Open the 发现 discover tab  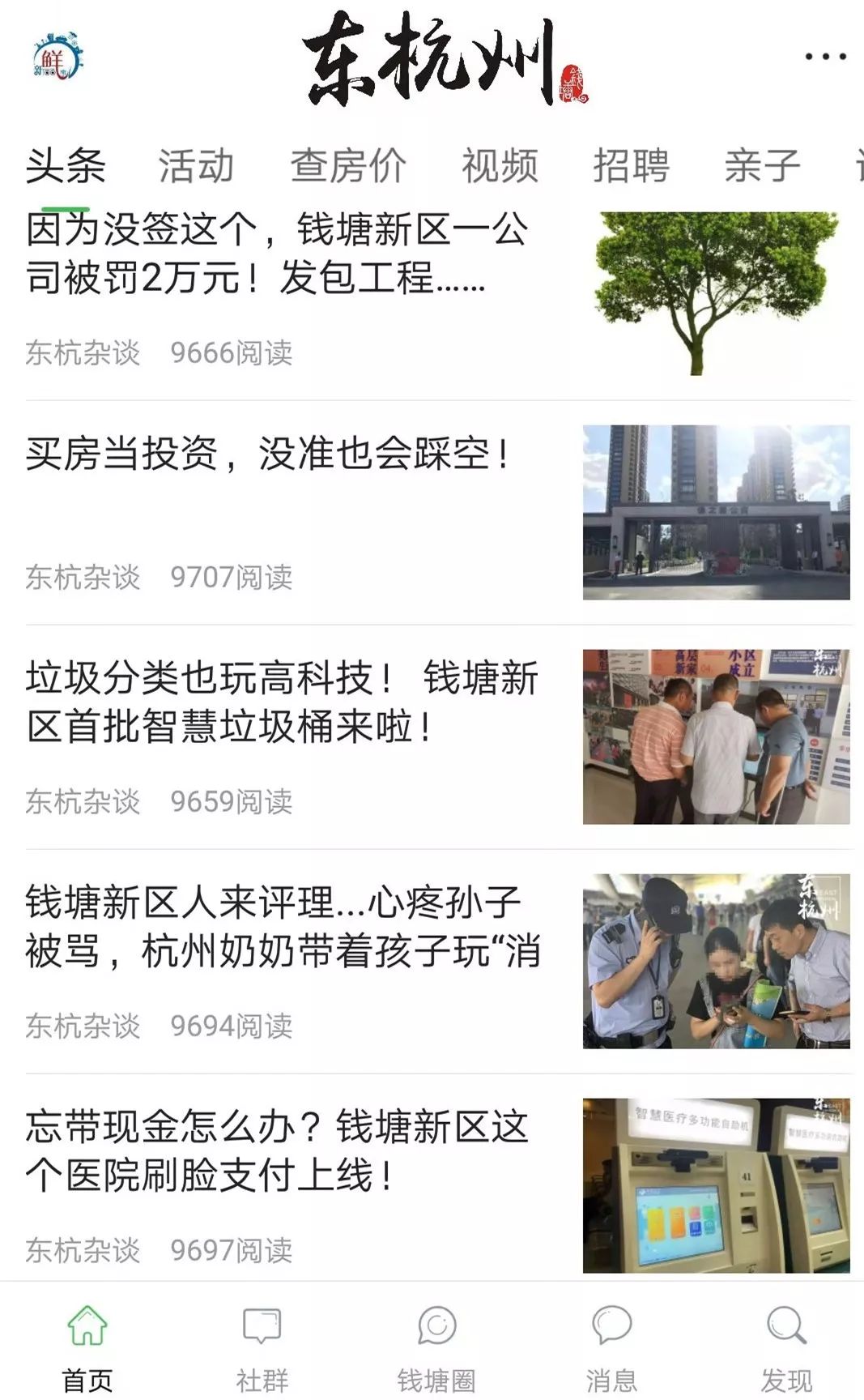click(x=786, y=1345)
